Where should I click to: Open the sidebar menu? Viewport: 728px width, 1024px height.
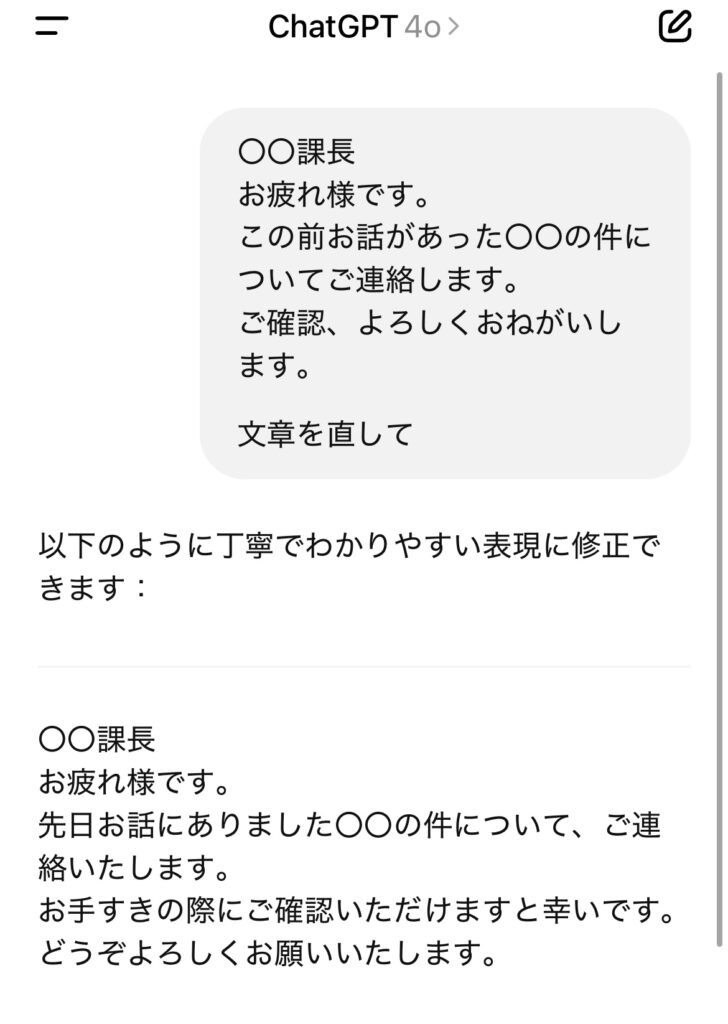50,27
